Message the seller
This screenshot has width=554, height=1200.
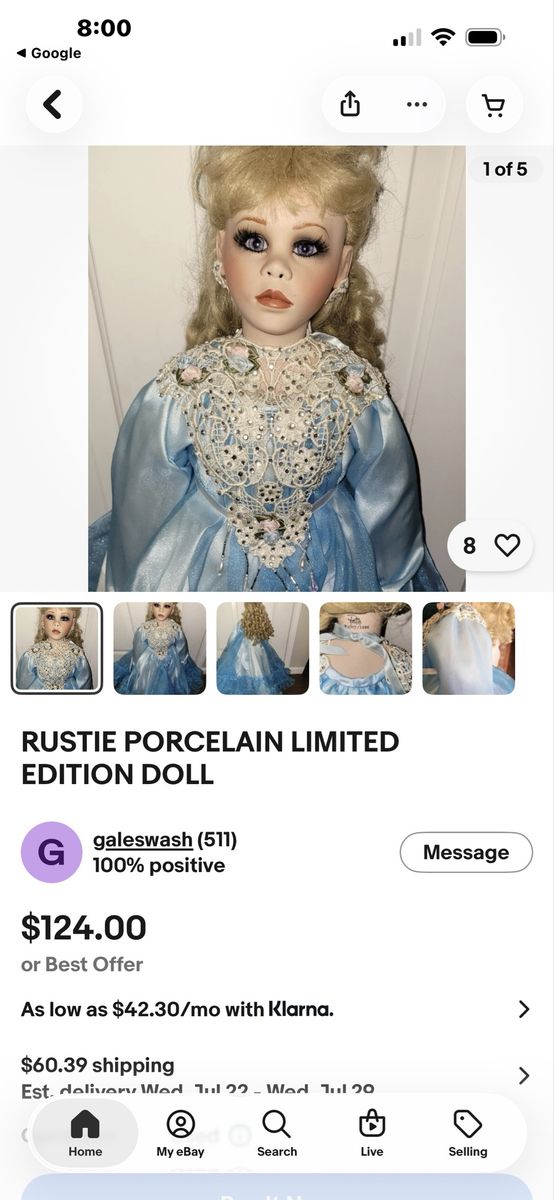[x=466, y=852]
